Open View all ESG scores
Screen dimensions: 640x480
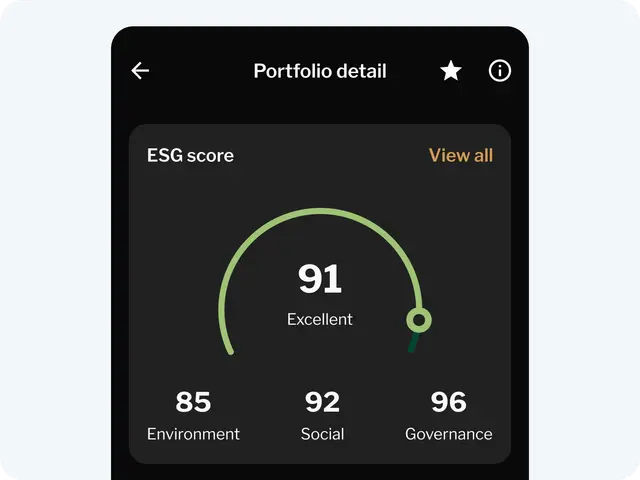tap(460, 155)
